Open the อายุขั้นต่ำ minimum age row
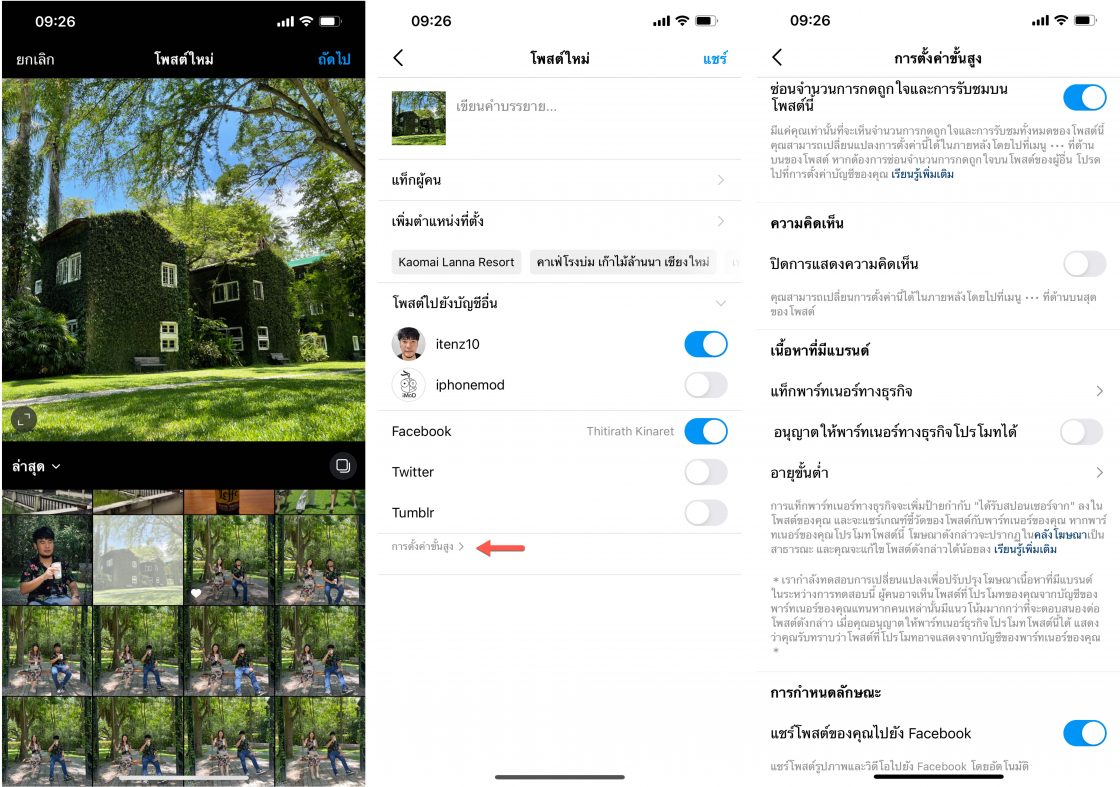The height and width of the screenshot is (787, 1120). coord(936,472)
